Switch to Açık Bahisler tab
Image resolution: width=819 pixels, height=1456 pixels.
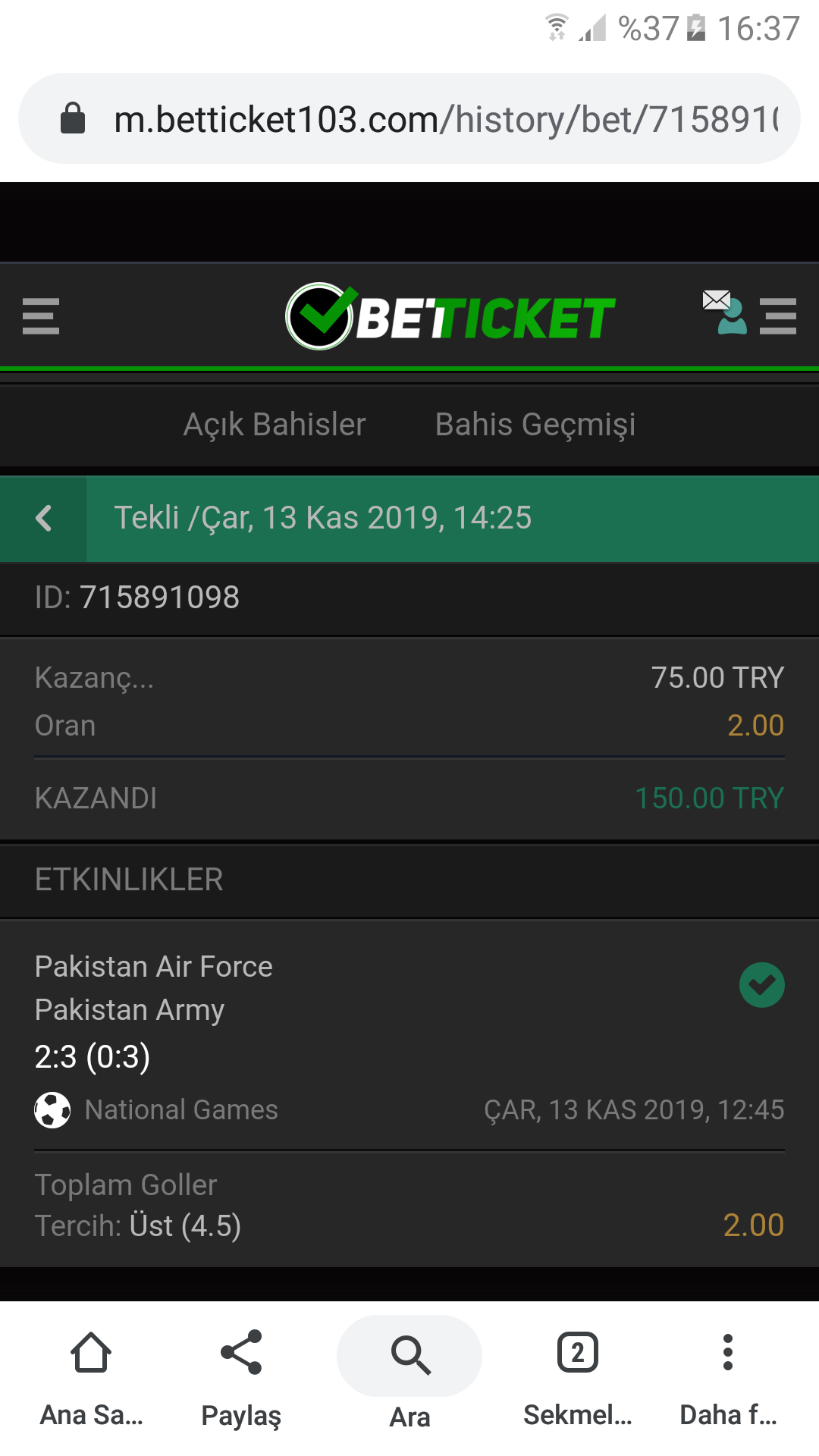tap(275, 425)
